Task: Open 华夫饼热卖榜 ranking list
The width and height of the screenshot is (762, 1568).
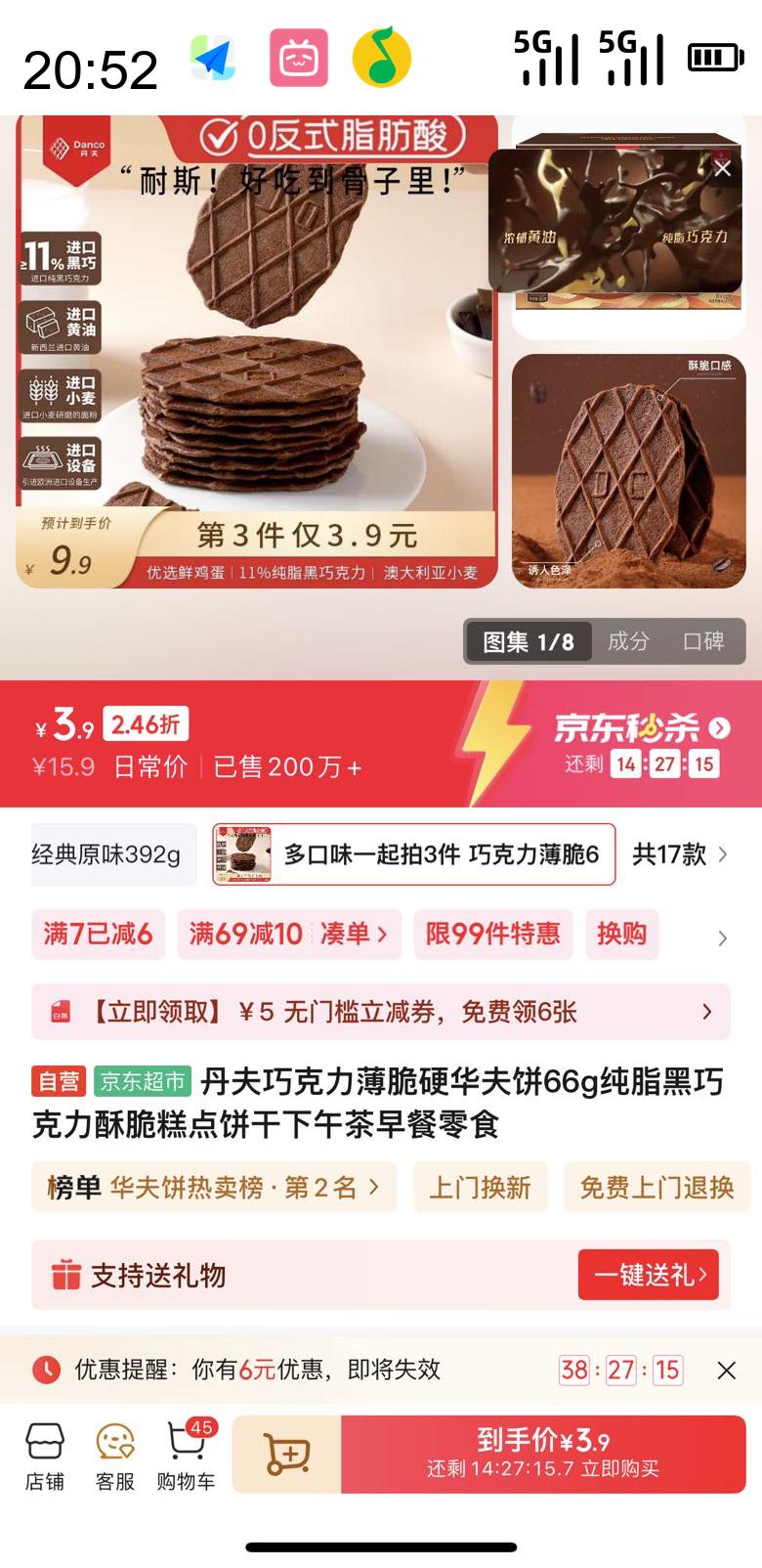Action: [213, 1187]
